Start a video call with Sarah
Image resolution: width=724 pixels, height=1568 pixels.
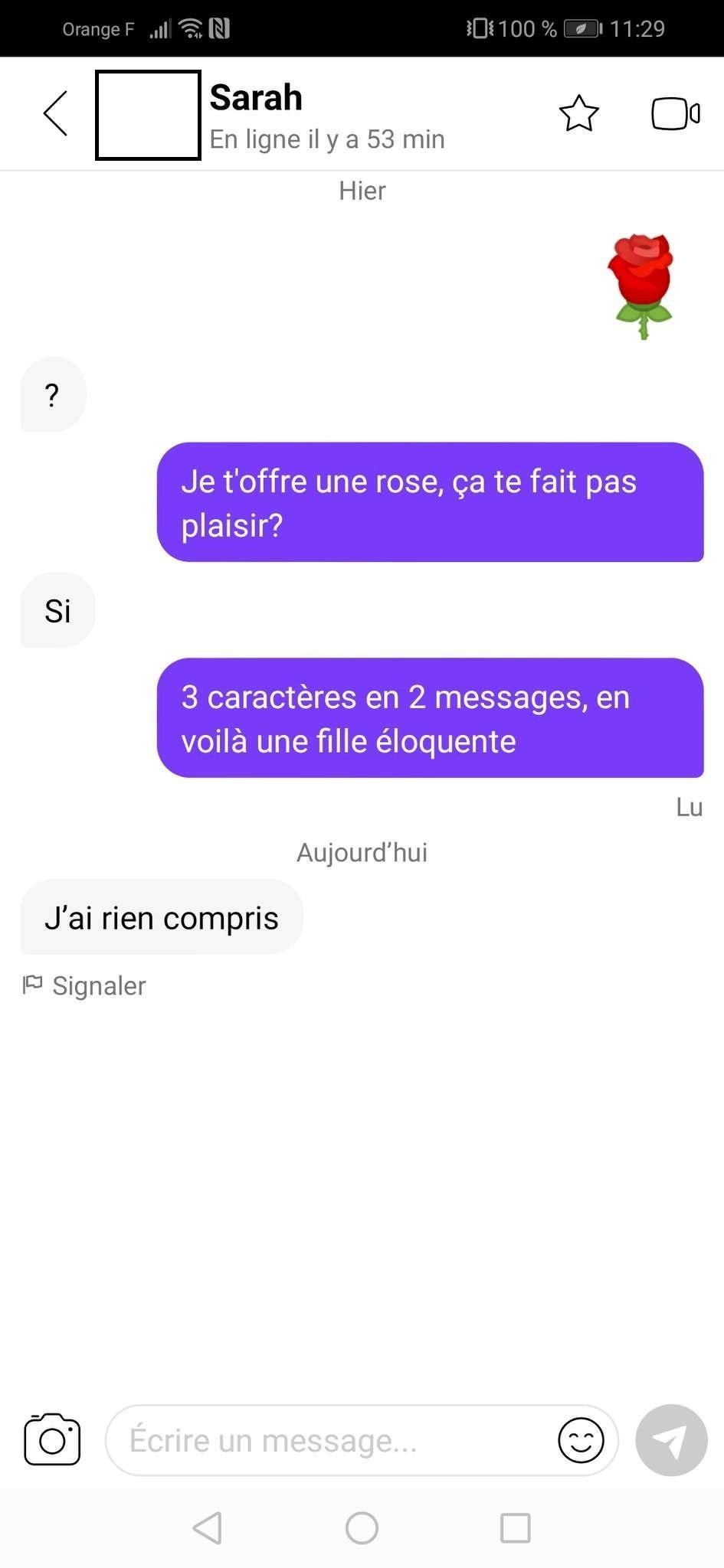point(675,114)
